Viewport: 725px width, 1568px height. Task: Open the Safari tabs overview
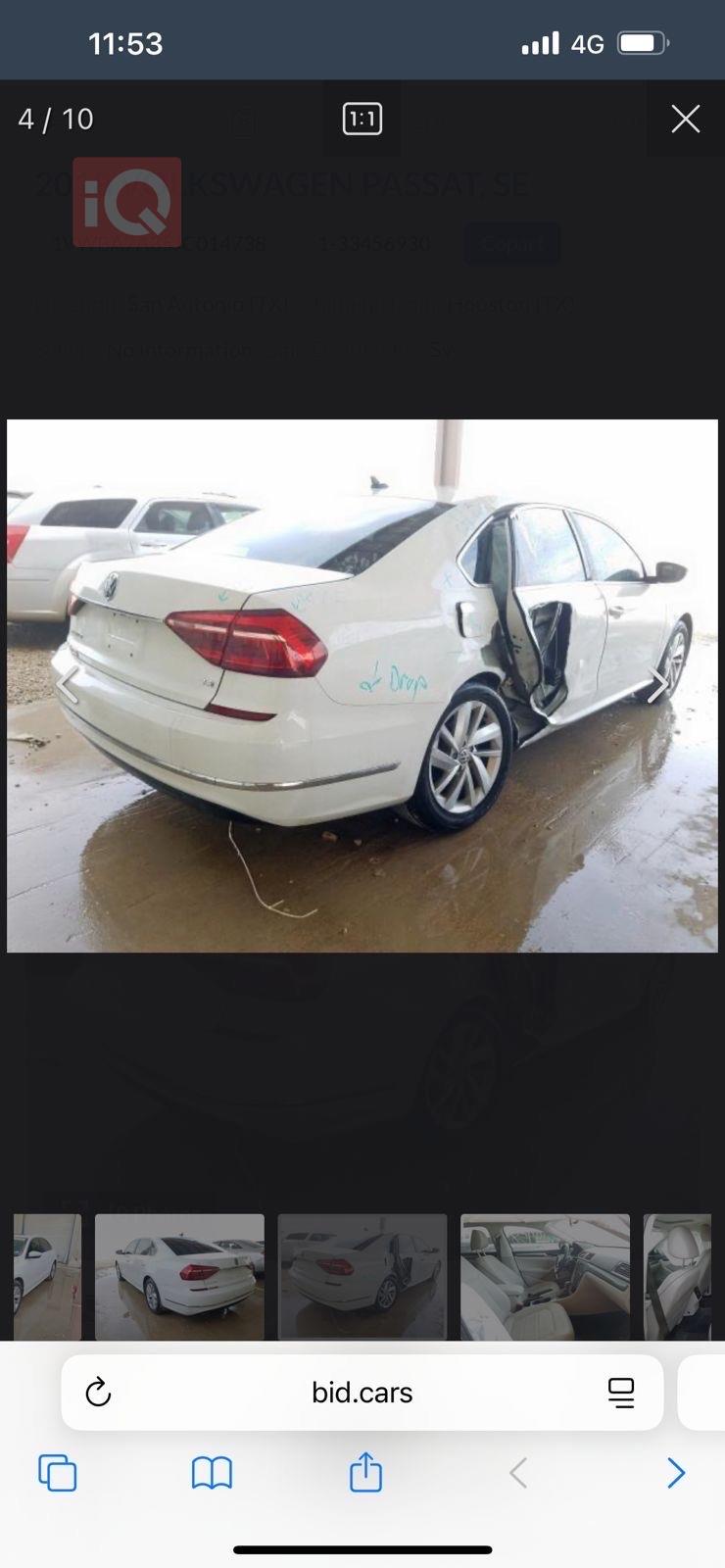click(57, 1472)
